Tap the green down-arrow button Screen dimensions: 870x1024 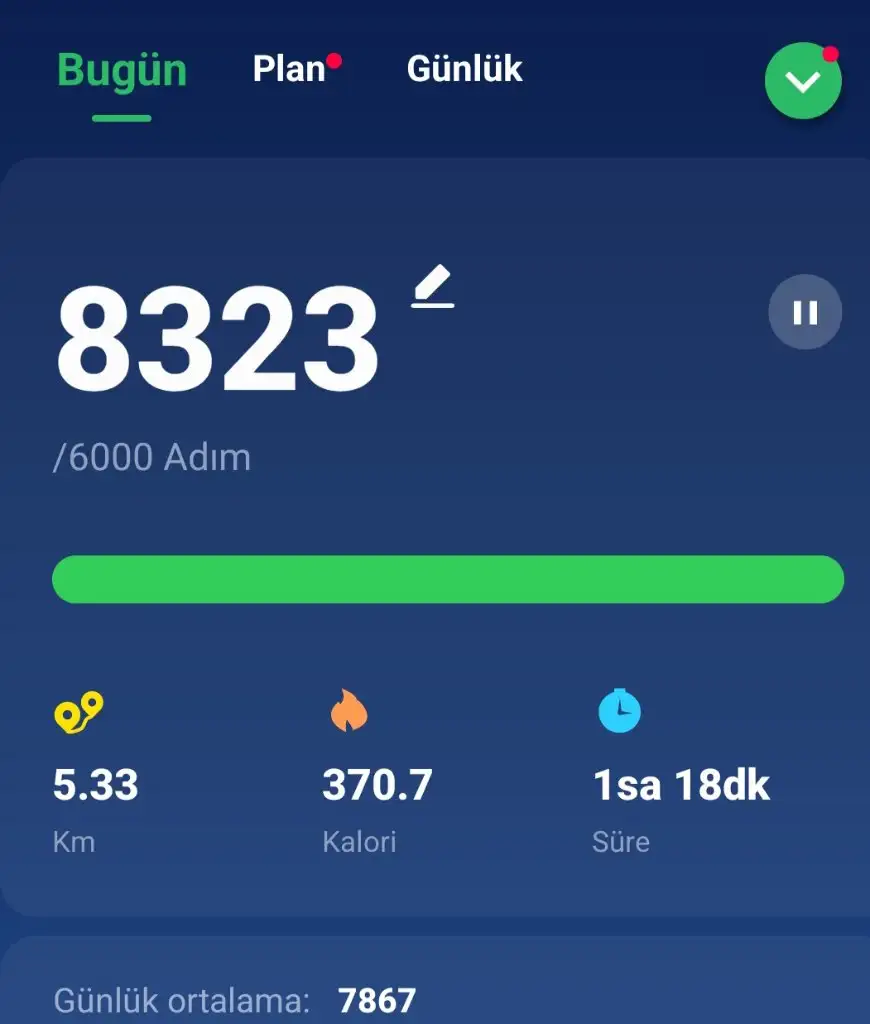[803, 82]
